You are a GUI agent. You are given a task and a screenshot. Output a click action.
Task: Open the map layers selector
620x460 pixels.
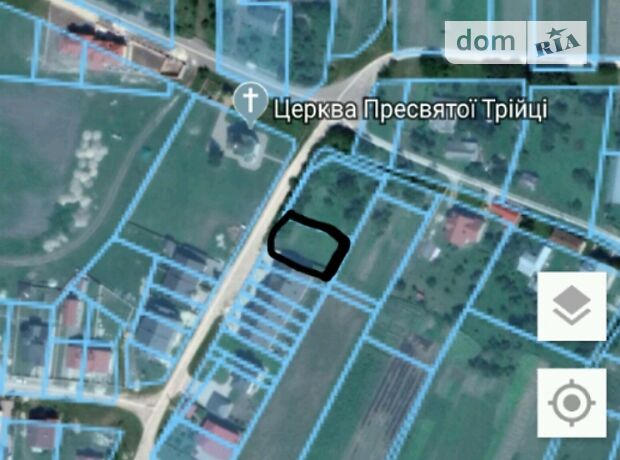coord(572,308)
